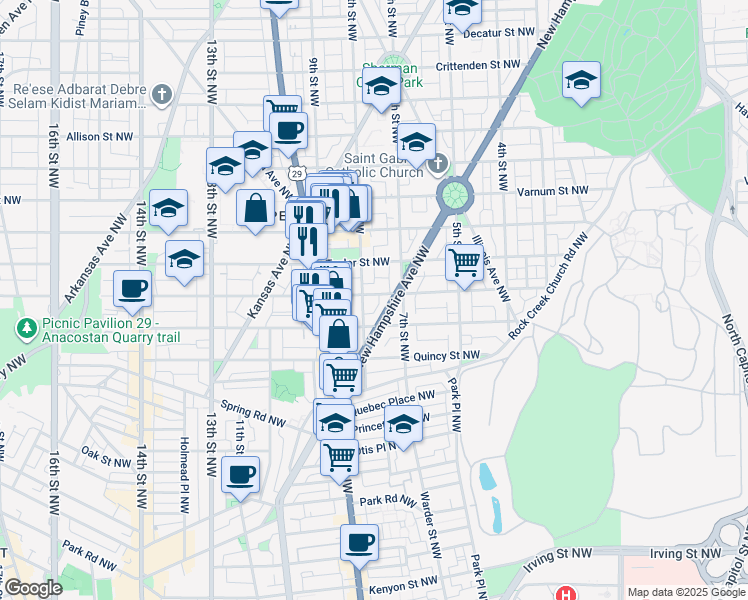This screenshot has width=748, height=600.
Task: Open the school marker at Sherman Circle Park
Action: click(381, 88)
